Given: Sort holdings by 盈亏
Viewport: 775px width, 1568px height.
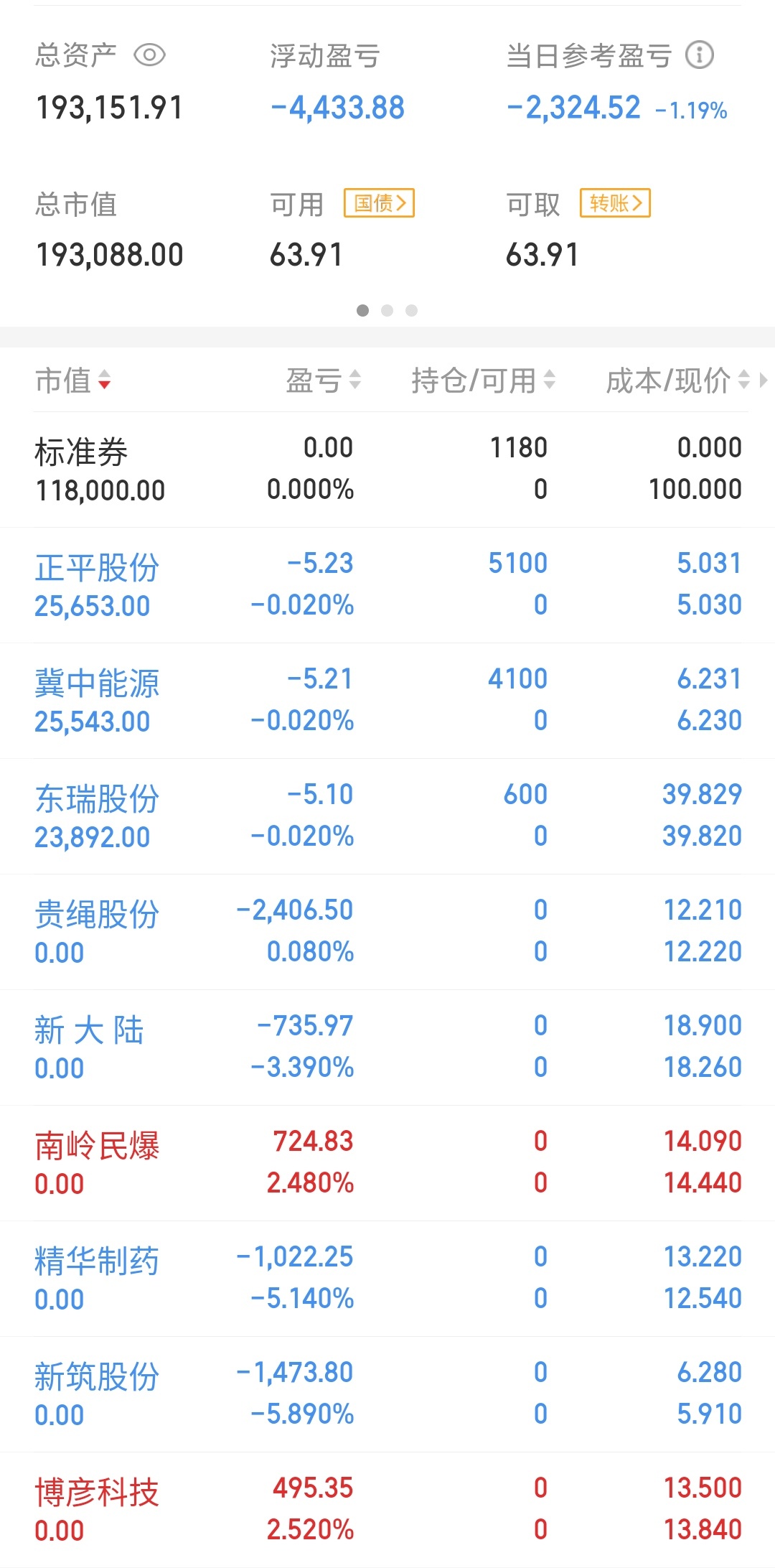Looking at the screenshot, I should [324, 381].
